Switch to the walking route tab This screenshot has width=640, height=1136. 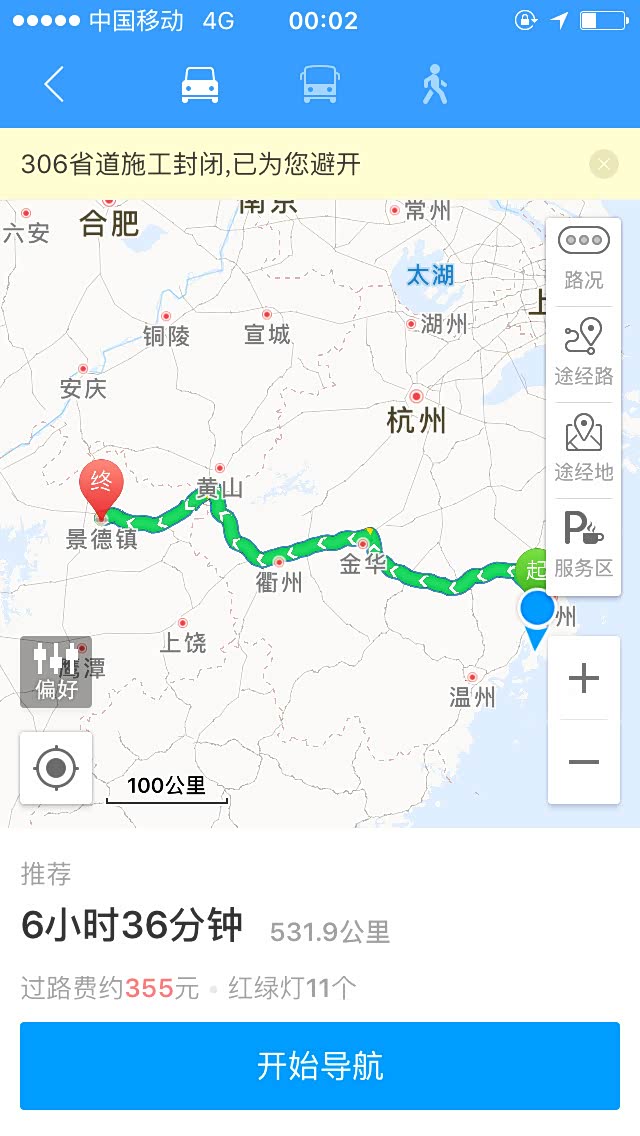point(434,84)
